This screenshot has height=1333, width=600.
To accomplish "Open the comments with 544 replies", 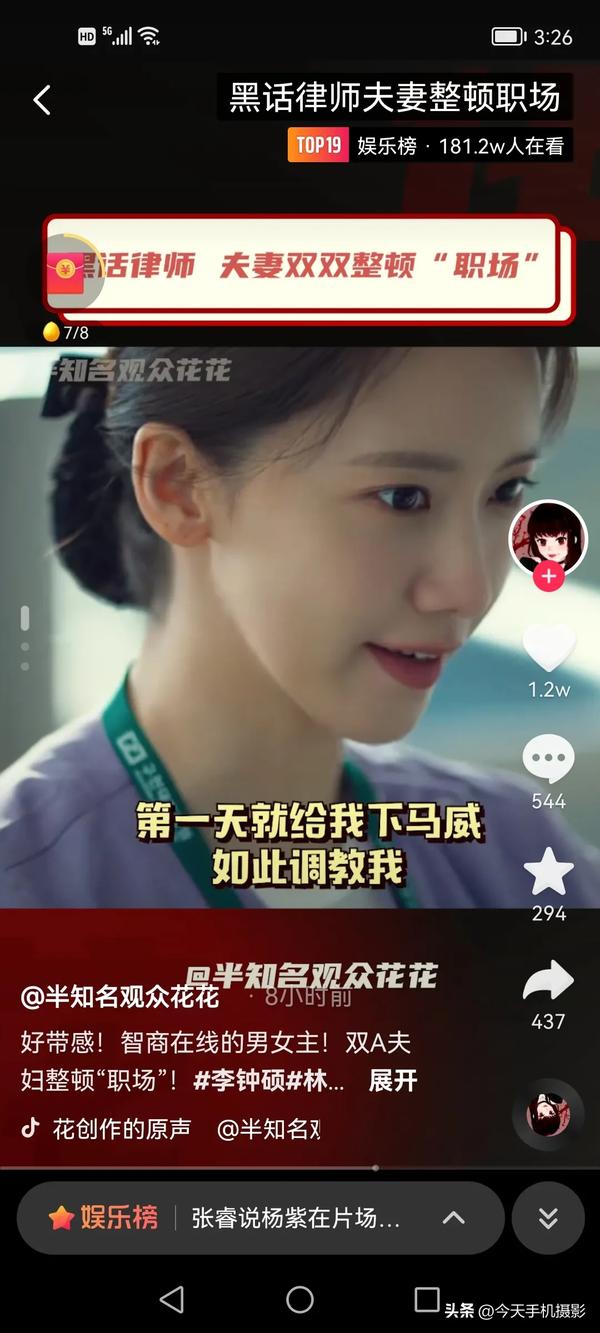I will click(548, 762).
